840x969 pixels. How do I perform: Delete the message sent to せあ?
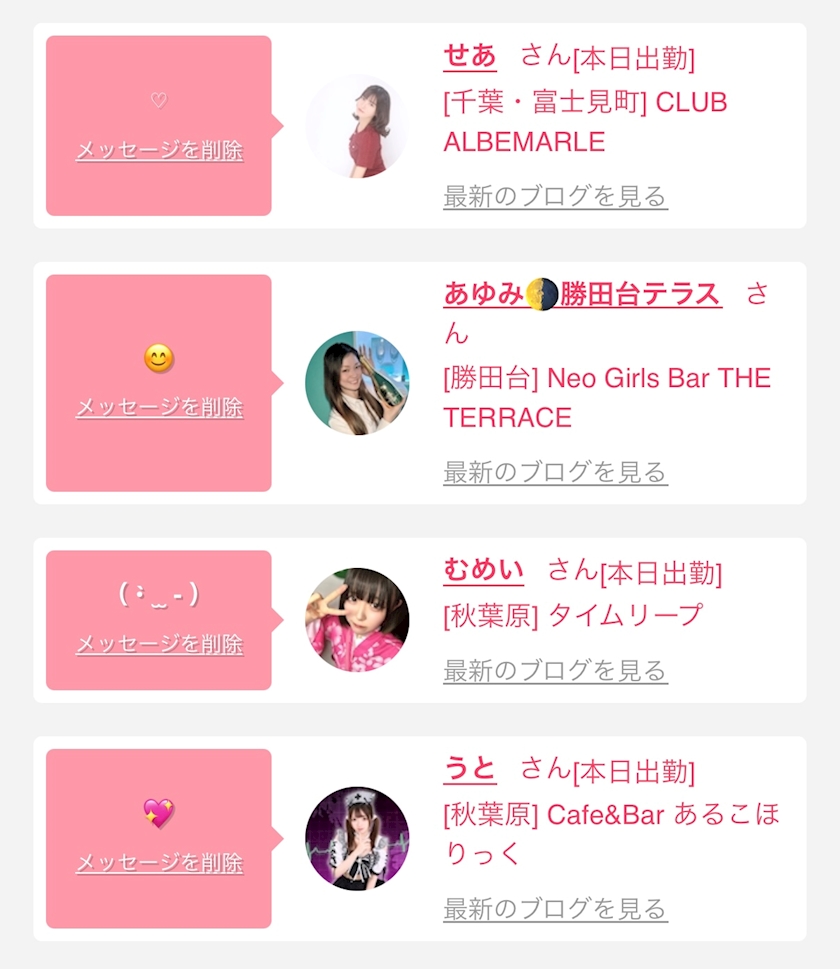pos(159,151)
